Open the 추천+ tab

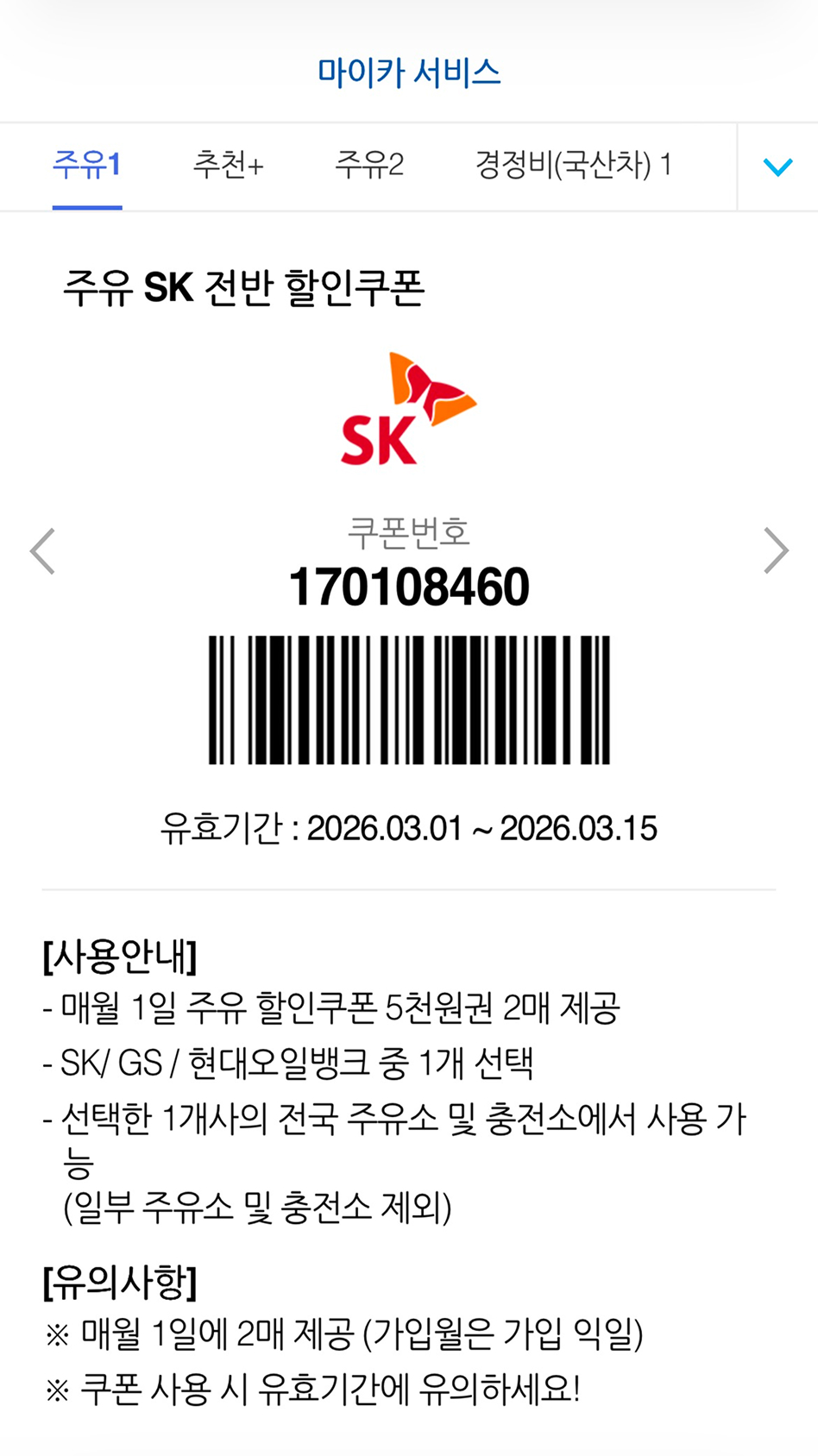228,165
